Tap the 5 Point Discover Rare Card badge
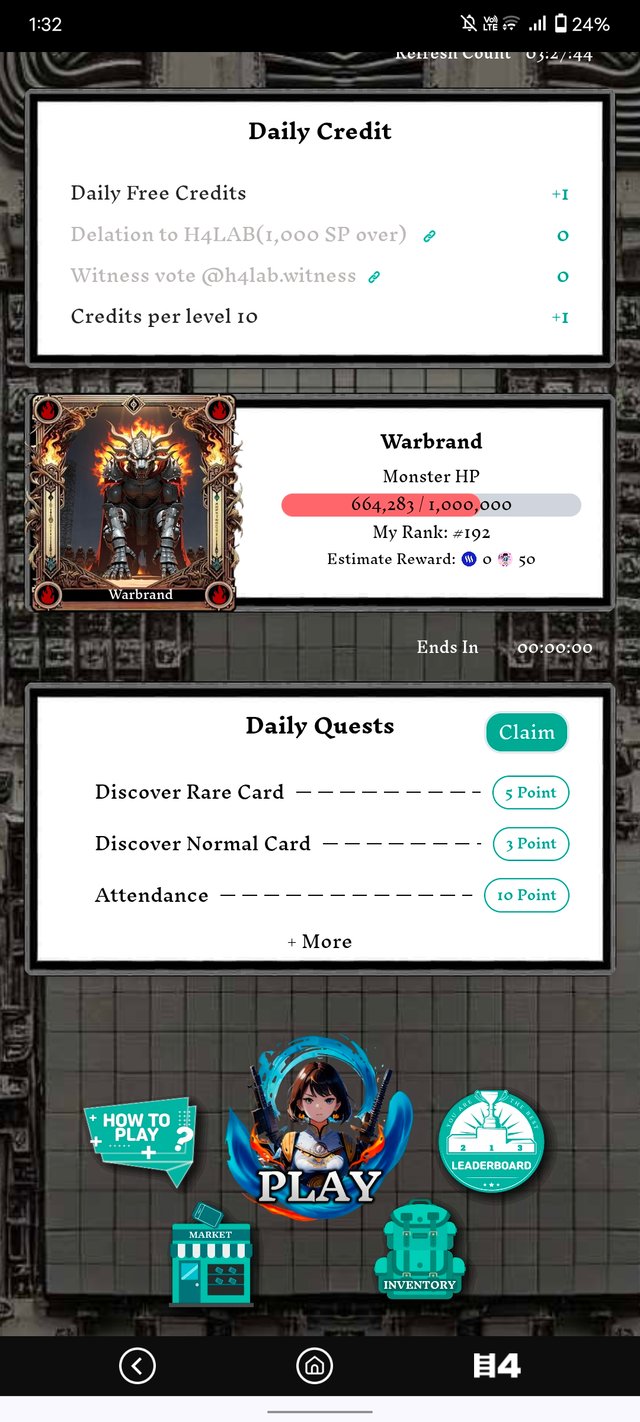Viewport: 640px width, 1422px height. click(530, 793)
